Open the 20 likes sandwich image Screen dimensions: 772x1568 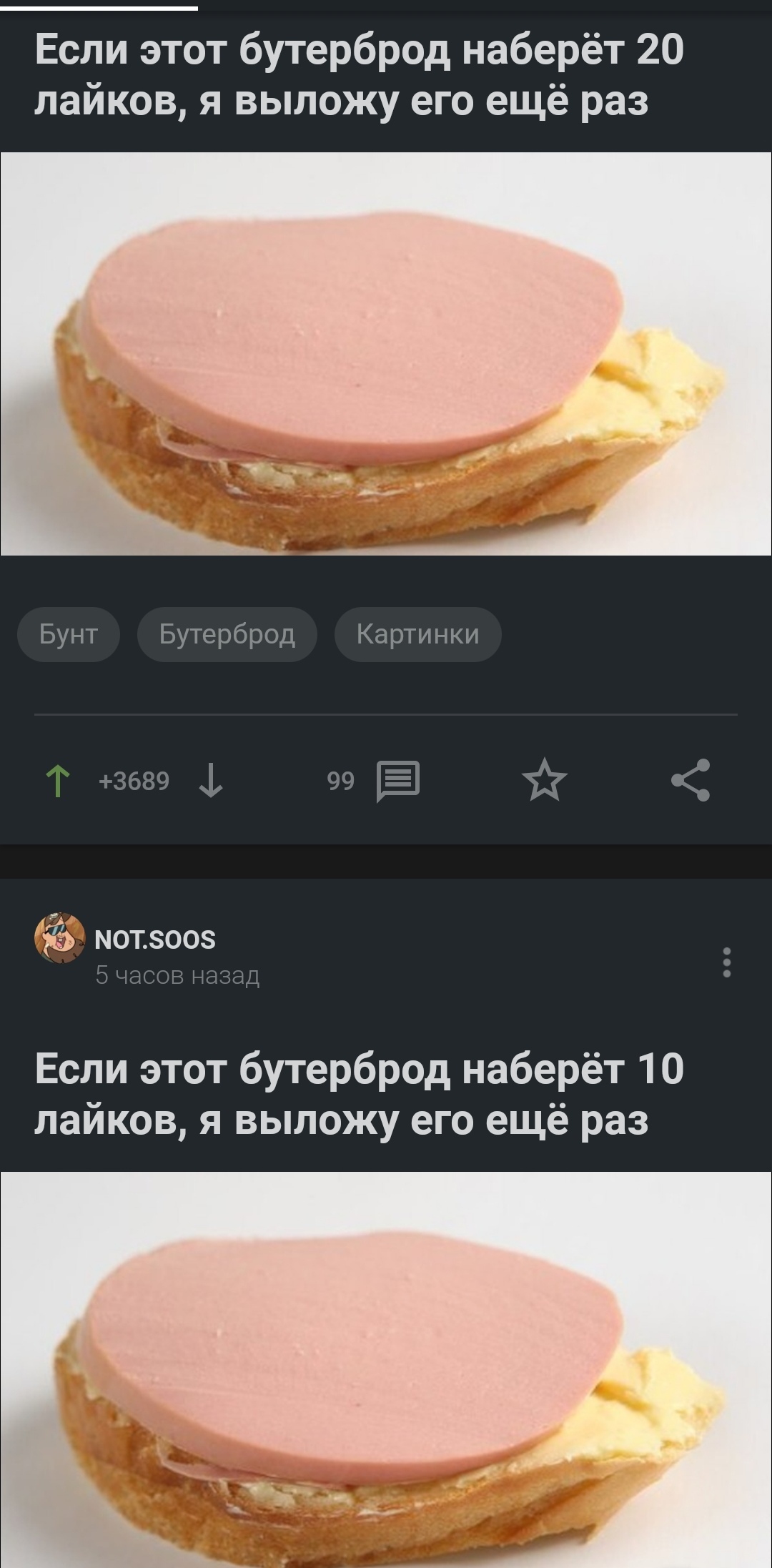tap(386, 354)
